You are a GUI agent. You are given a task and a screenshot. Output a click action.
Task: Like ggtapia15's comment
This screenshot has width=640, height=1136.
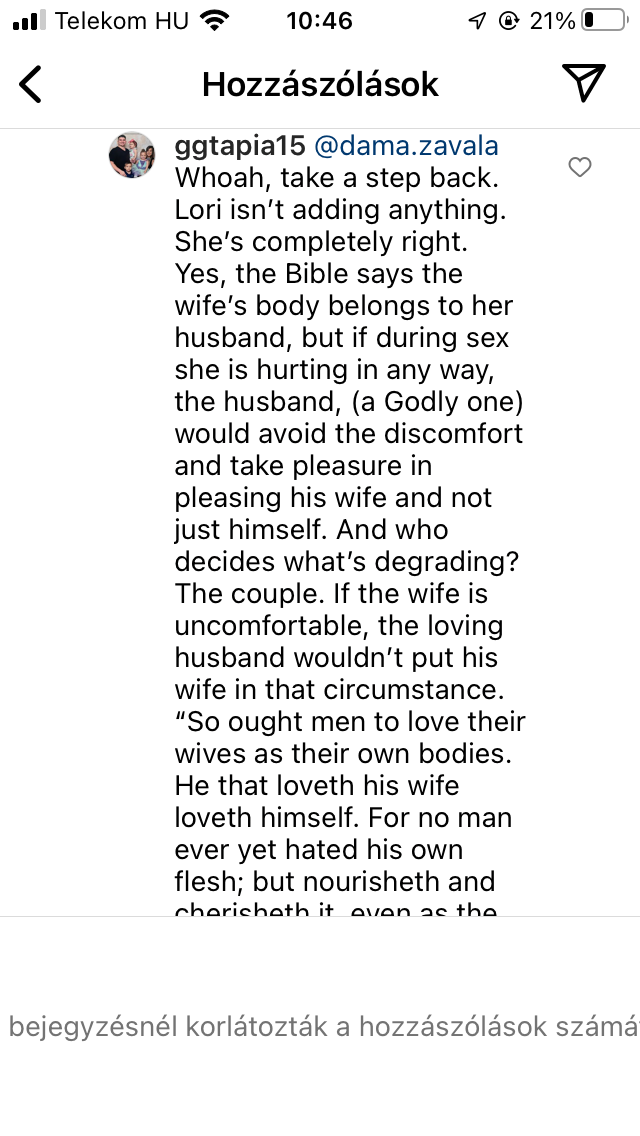click(580, 167)
